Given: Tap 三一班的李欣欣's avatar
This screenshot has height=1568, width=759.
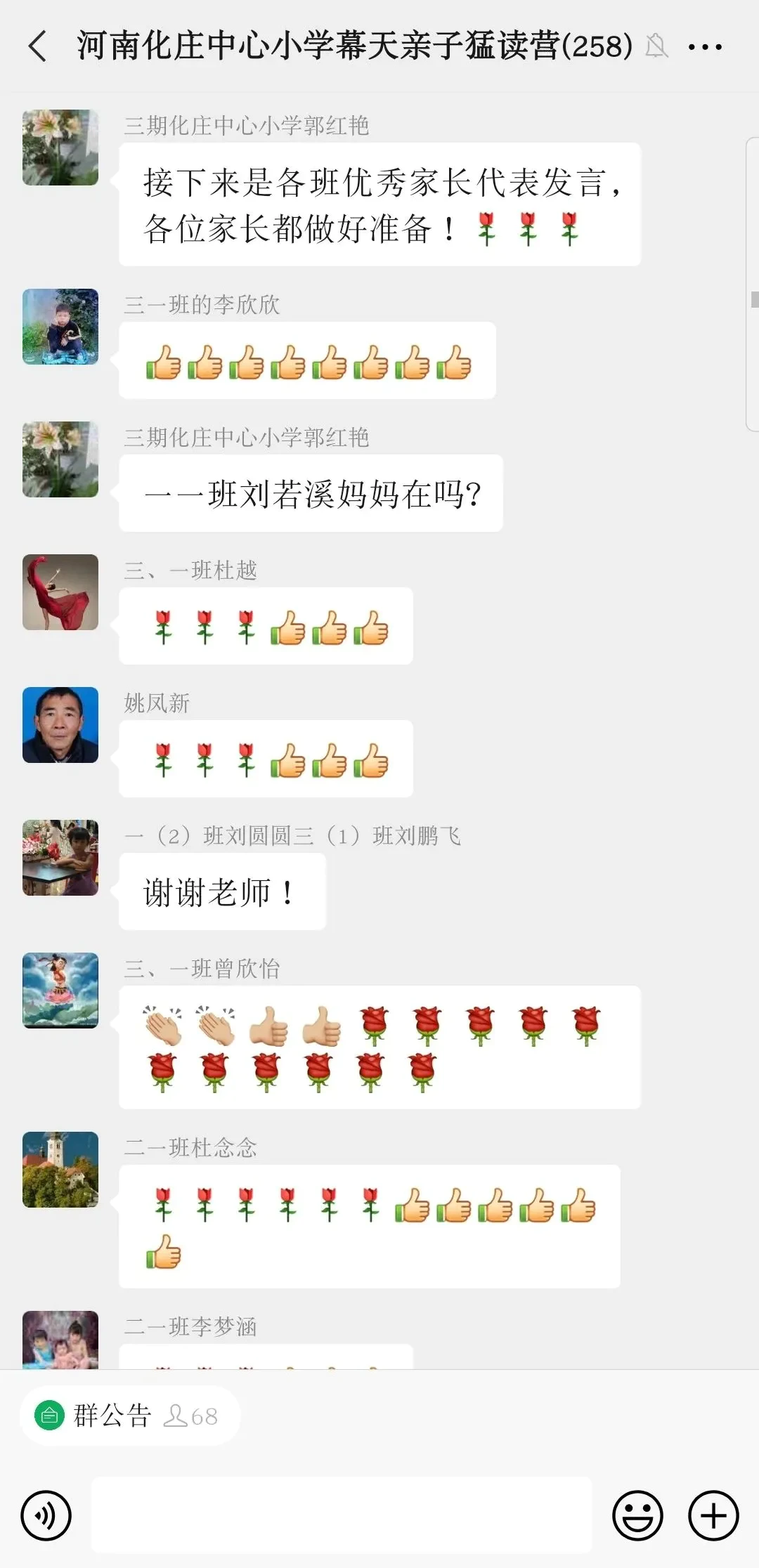Looking at the screenshot, I should coord(60,327).
